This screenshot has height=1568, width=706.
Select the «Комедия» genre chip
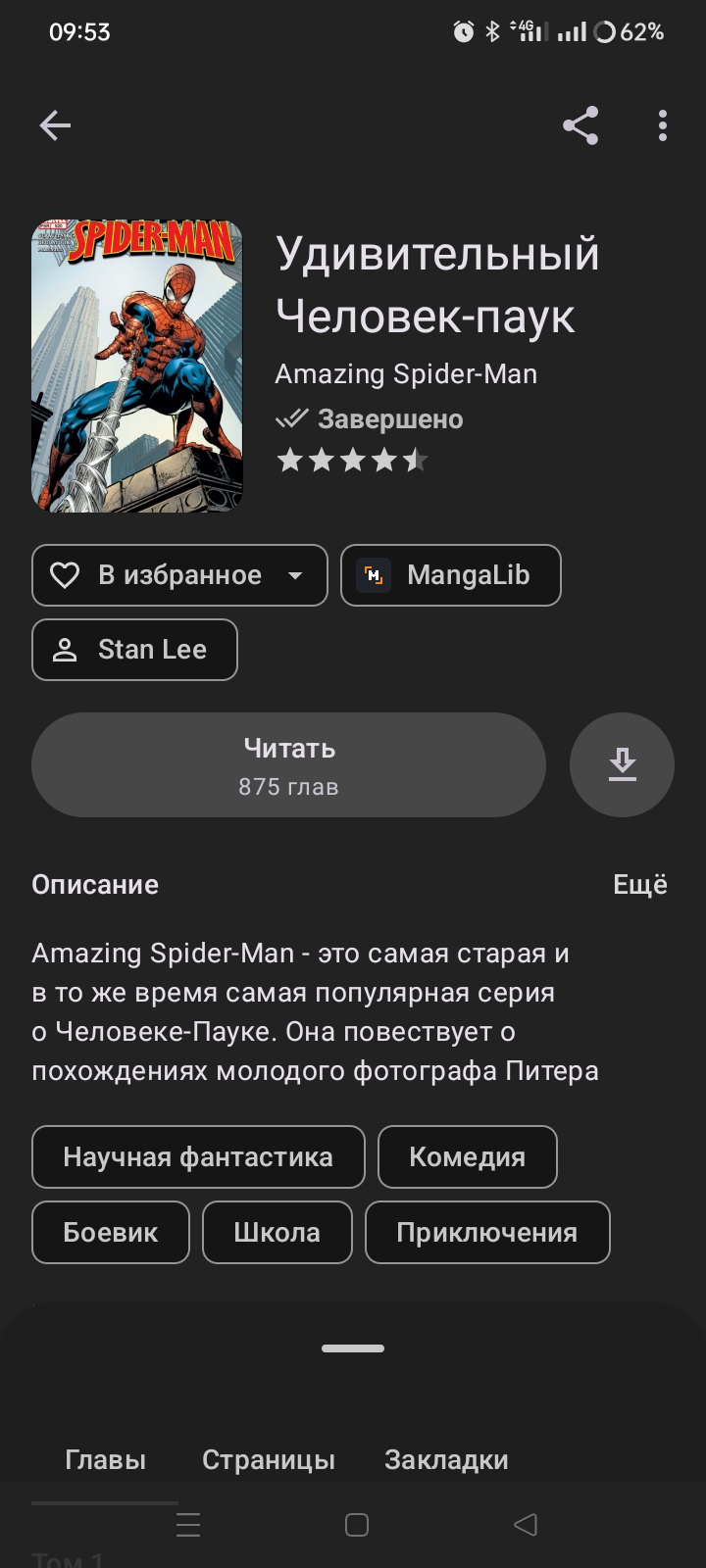click(467, 1157)
